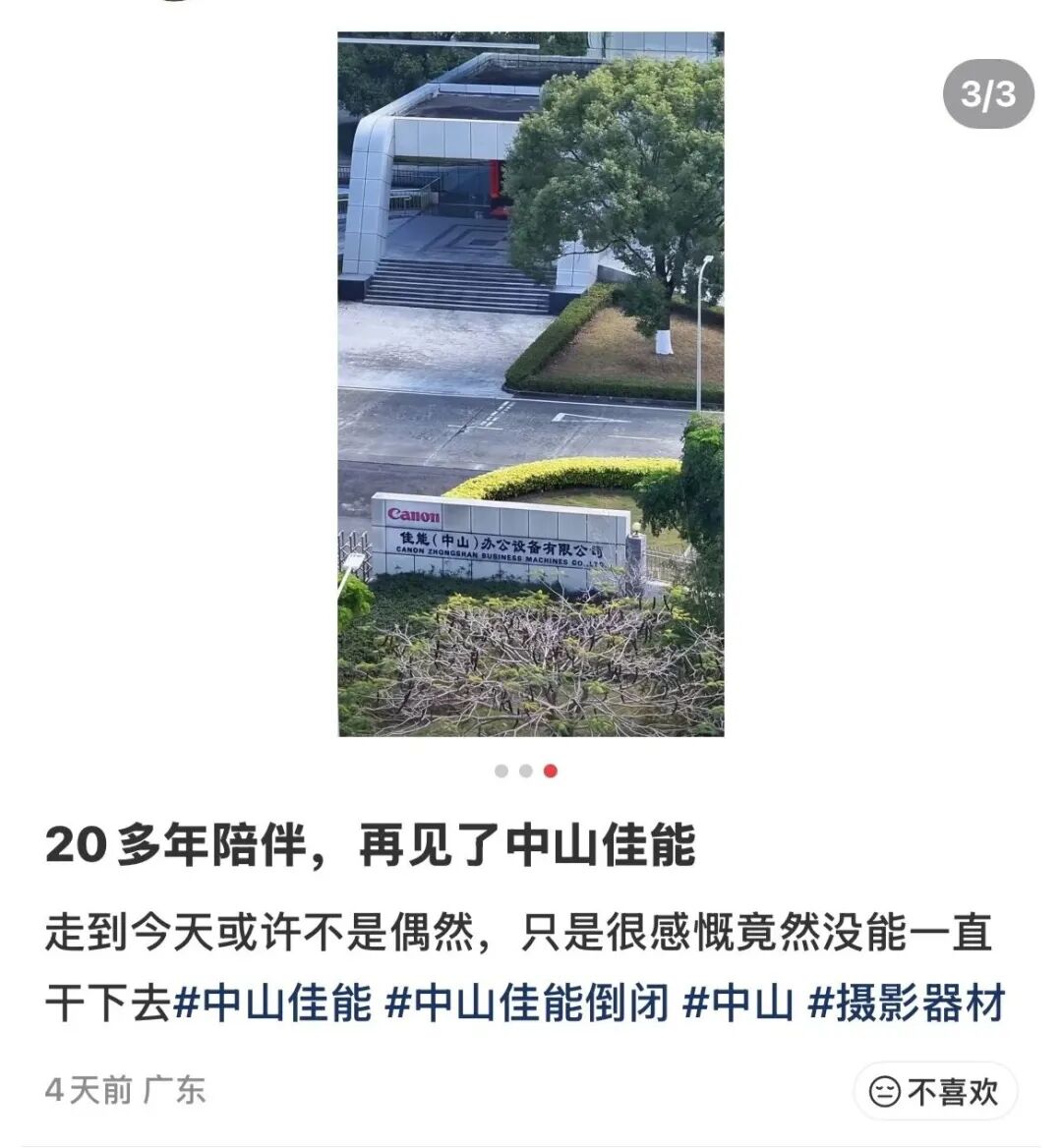
Task: Open hashtag #中山佳能倒闭
Action: (x=526, y=1004)
